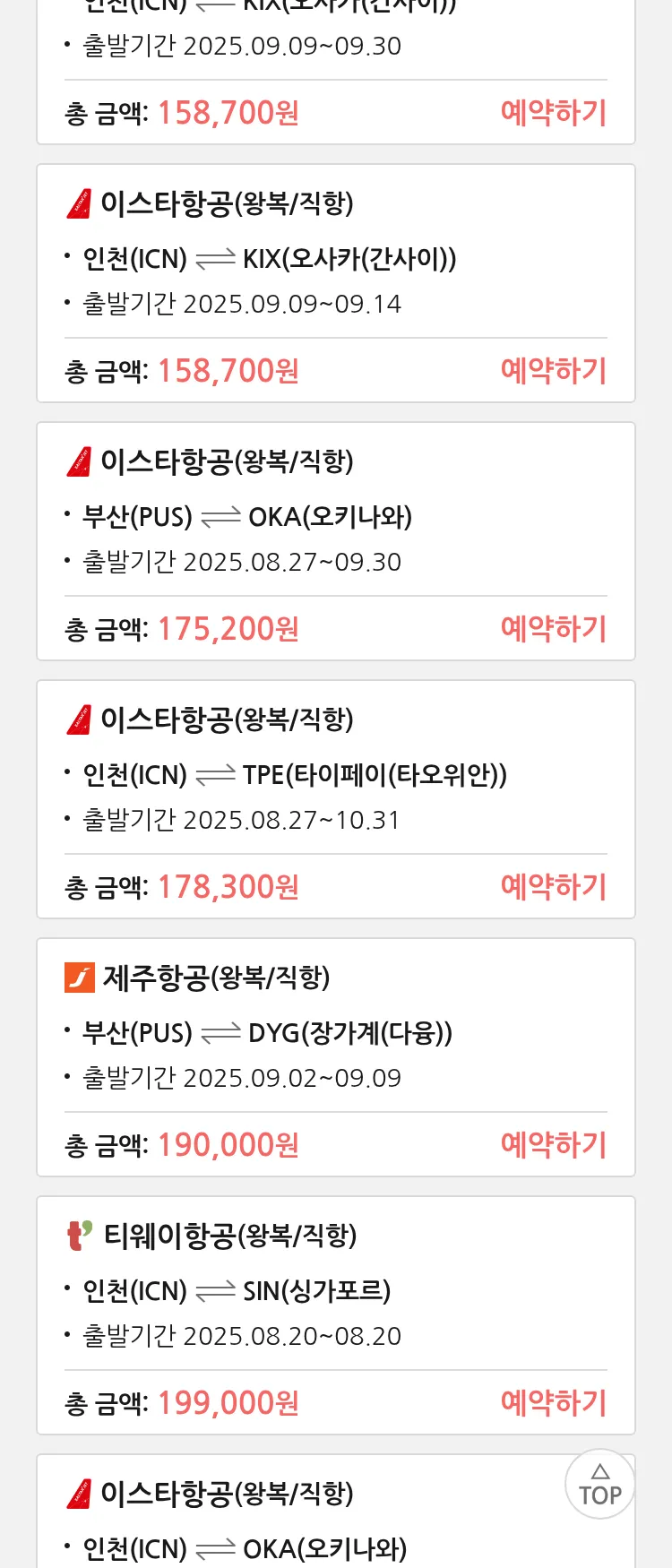Tap 예약하기 for the 인천–KIX 09.09~09.30 flight
Viewport: 672px width, 1568px height.
click(553, 113)
